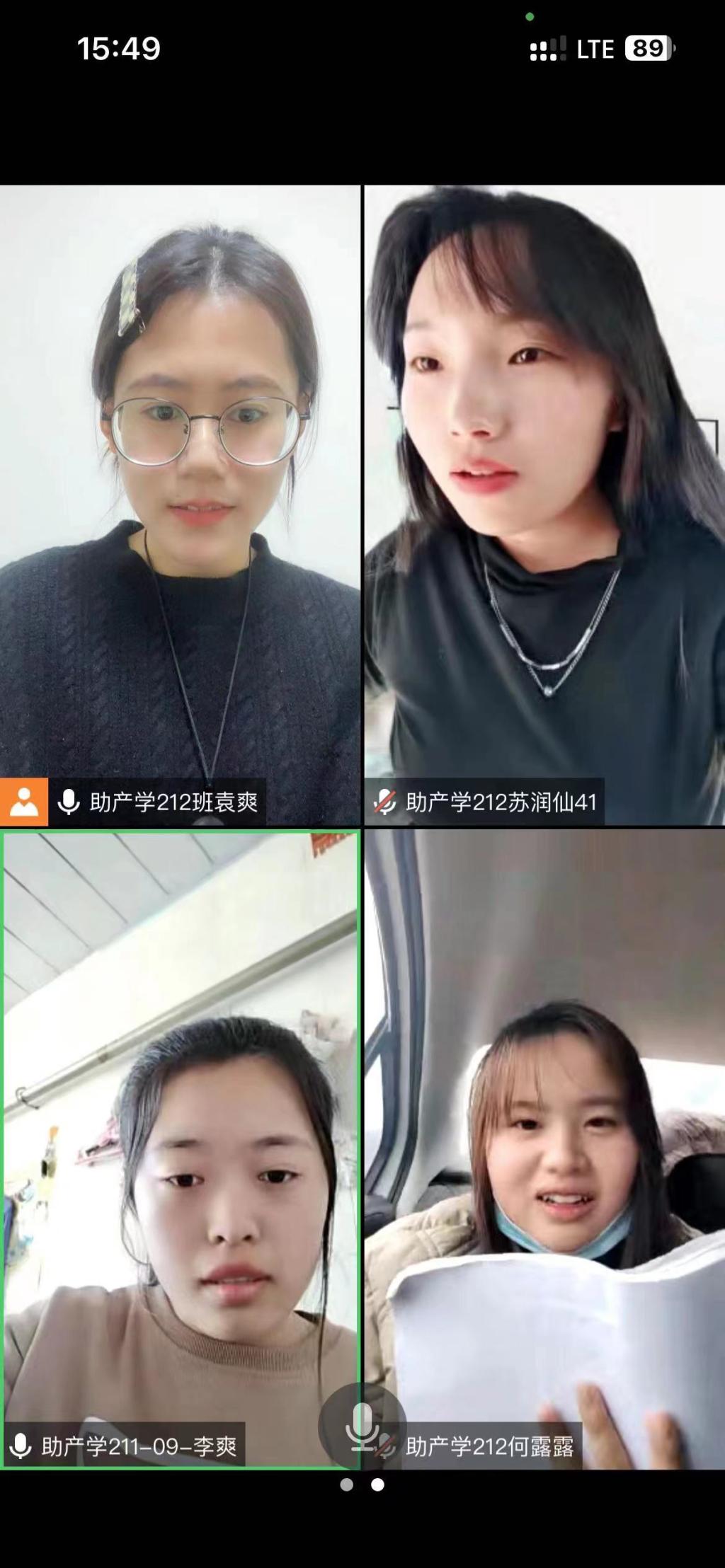Tap the floating microphone button

[x=362, y=1425]
